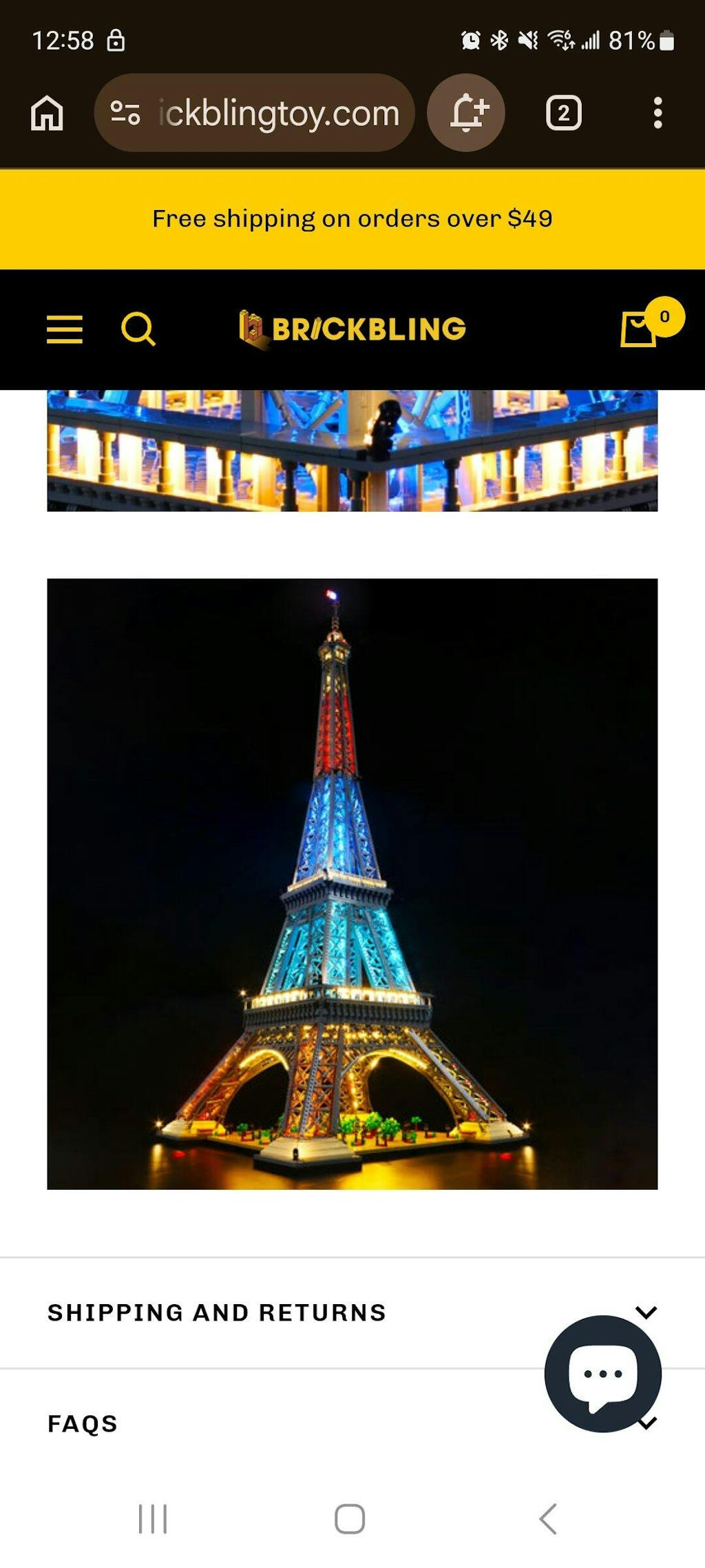The image size is (705, 1568).
Task: Tap the bell plus icon in toolbar
Action: [467, 113]
